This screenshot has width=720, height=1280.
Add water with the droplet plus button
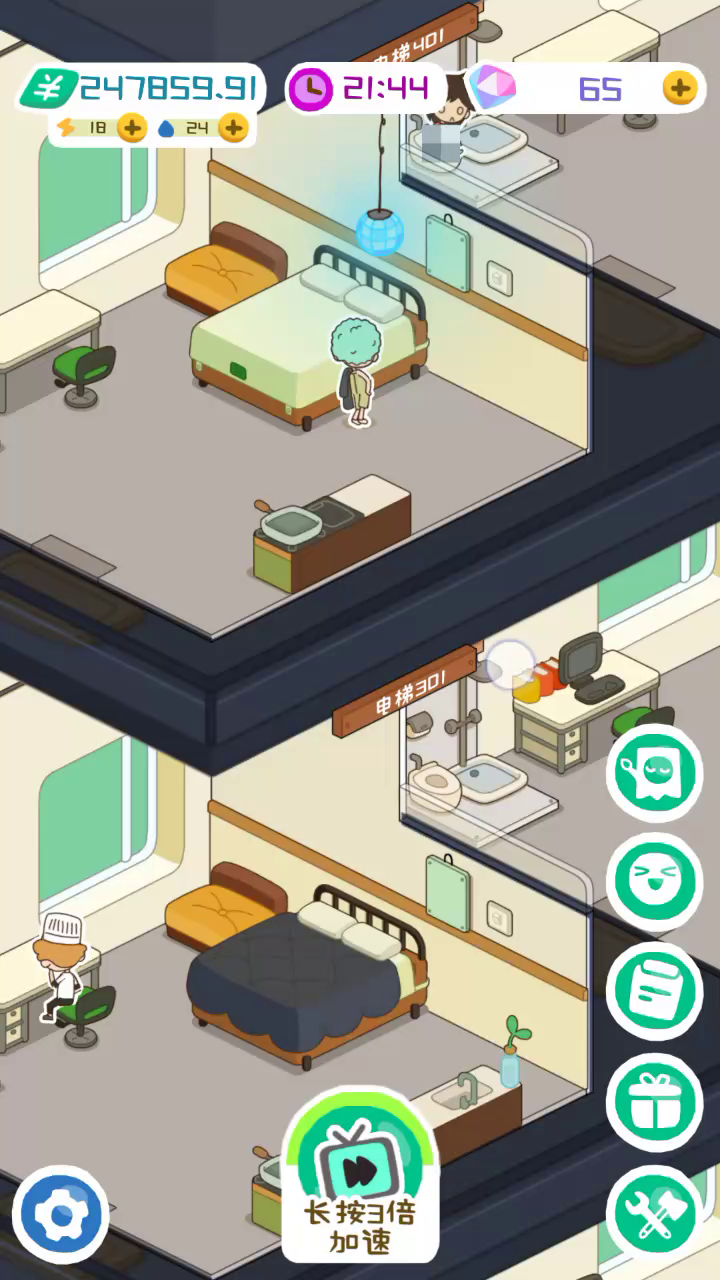233,127
